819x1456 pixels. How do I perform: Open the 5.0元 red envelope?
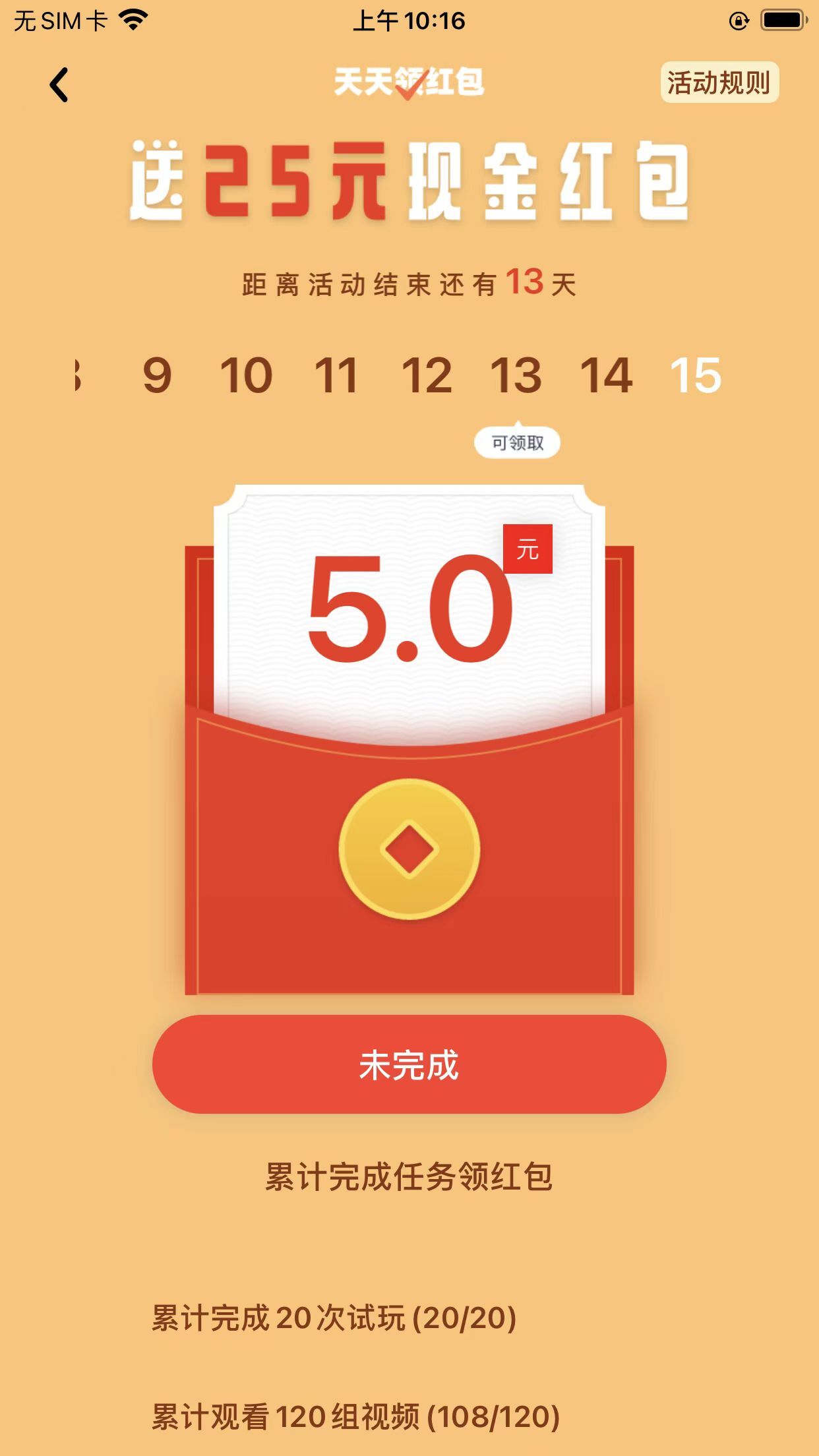point(409,739)
